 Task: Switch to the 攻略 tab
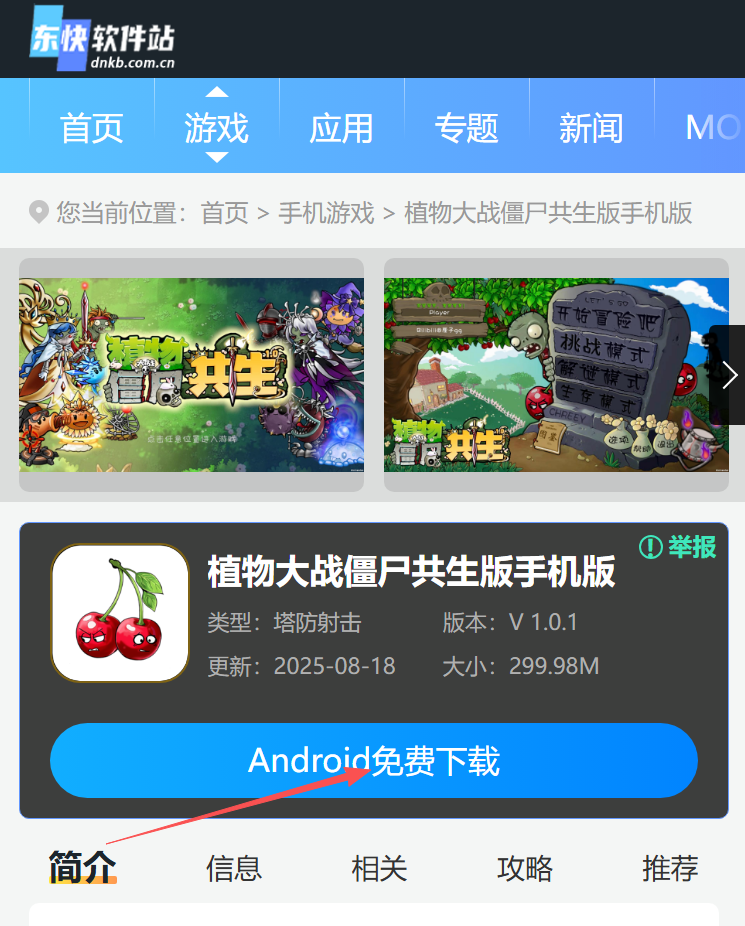pos(524,869)
